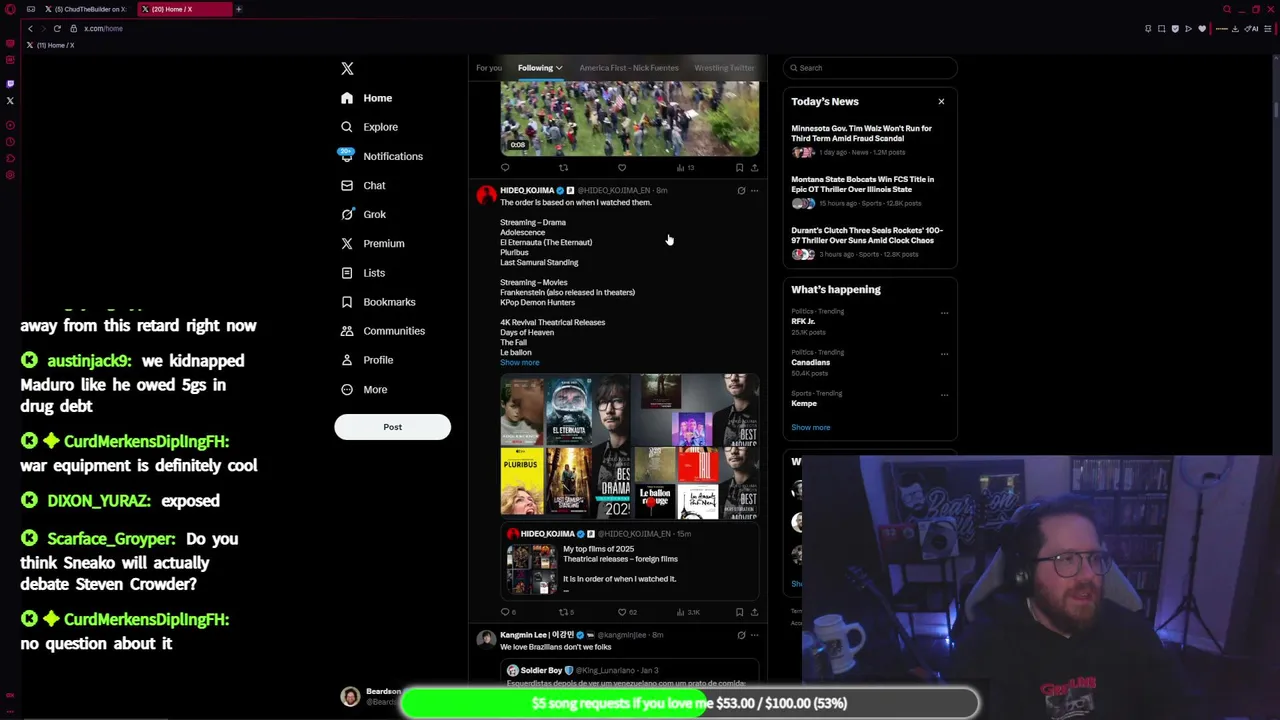Focus the Search box
The height and width of the screenshot is (720, 1280).
click(x=870, y=68)
